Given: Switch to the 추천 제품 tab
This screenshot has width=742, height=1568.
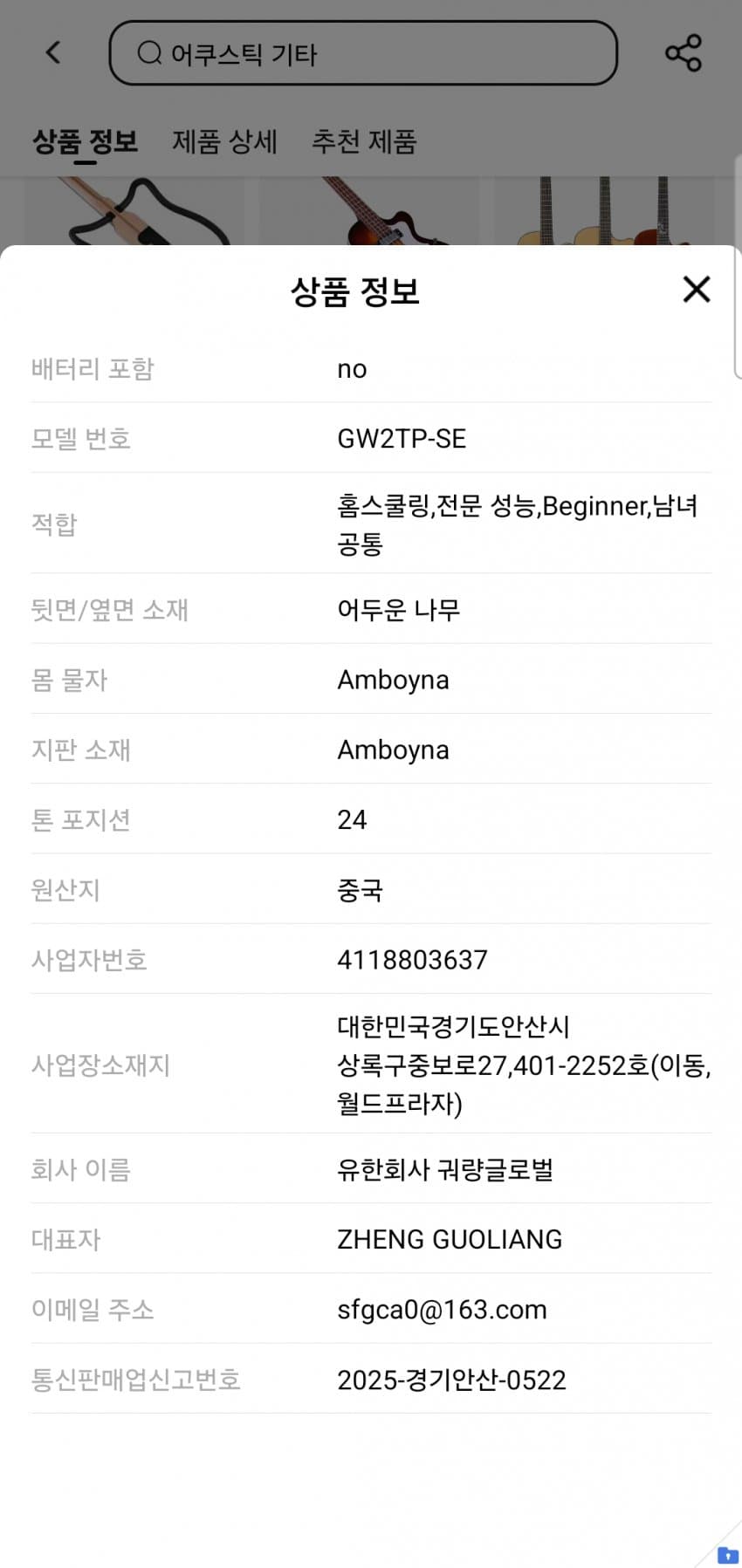Looking at the screenshot, I should (x=364, y=141).
